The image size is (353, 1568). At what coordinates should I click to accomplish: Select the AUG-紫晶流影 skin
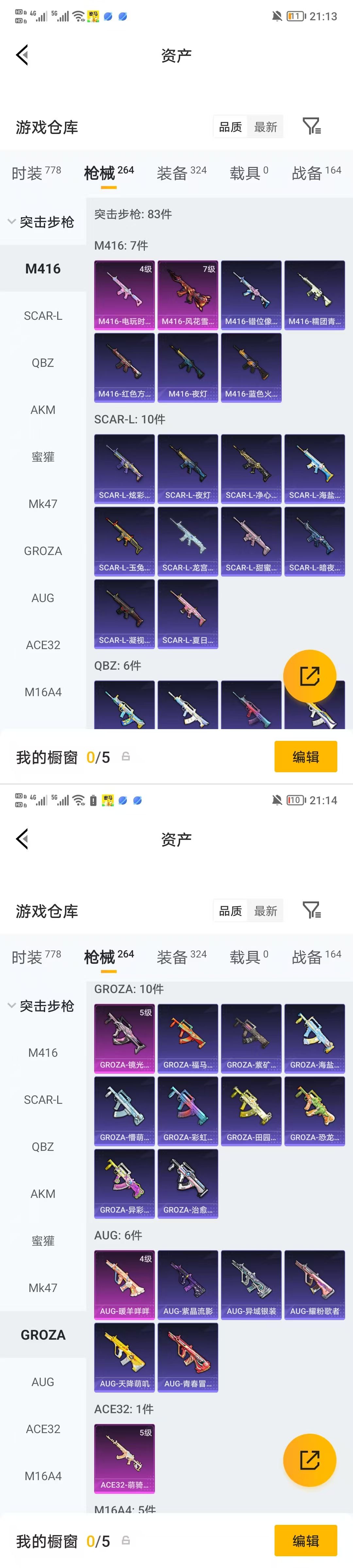pos(188,1284)
